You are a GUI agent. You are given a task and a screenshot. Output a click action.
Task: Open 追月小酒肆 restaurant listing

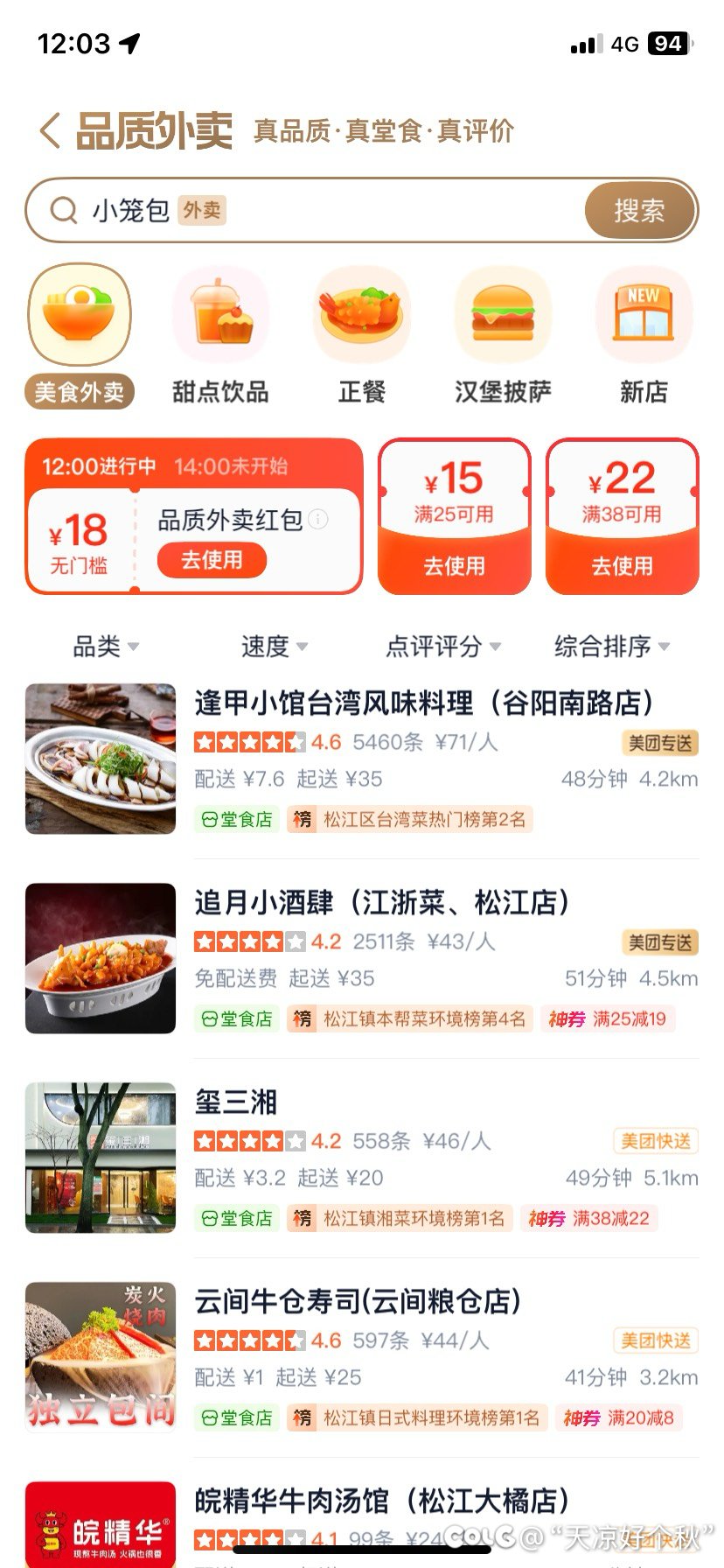point(381,902)
